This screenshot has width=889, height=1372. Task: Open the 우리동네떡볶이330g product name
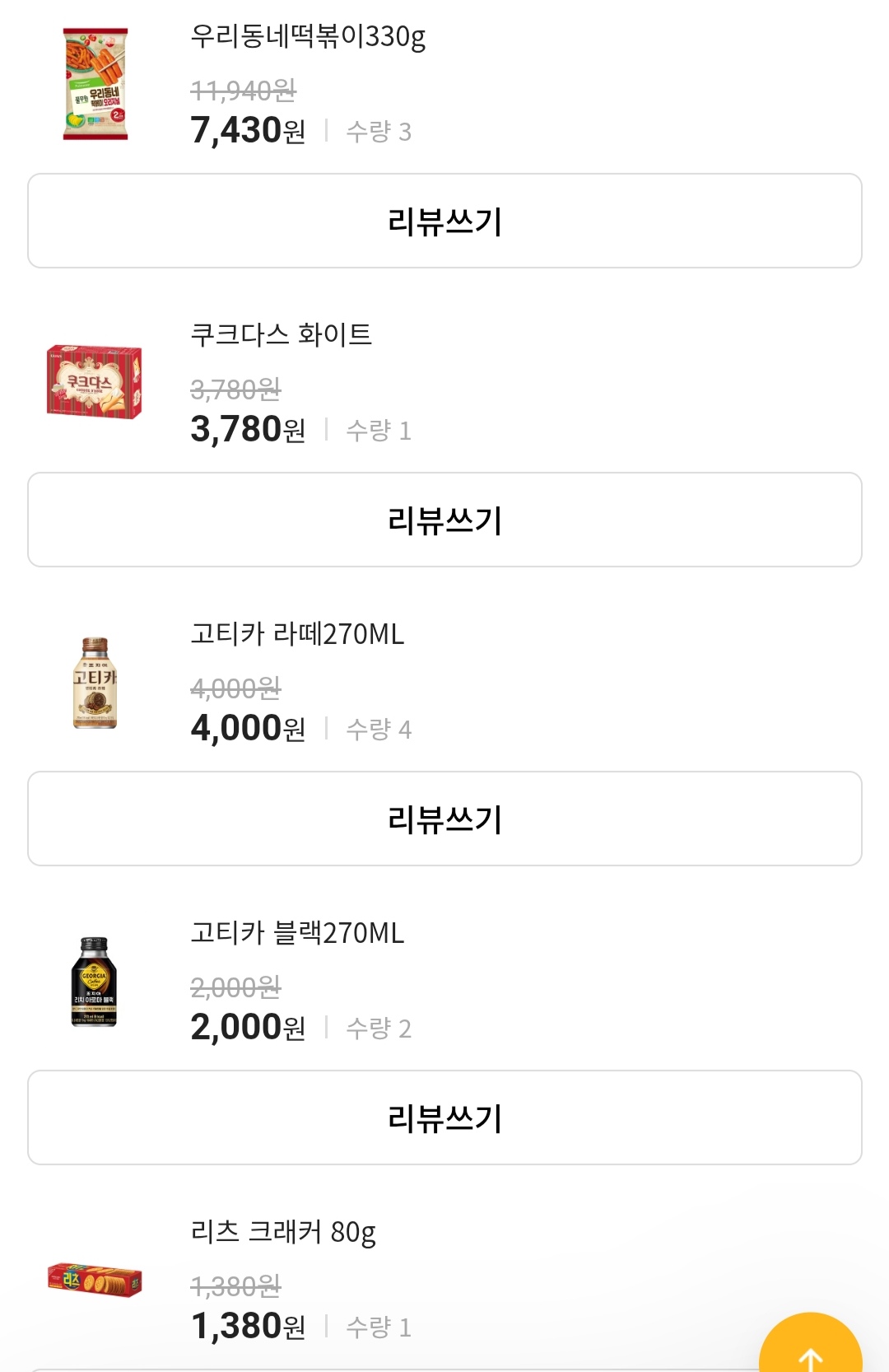[310, 36]
